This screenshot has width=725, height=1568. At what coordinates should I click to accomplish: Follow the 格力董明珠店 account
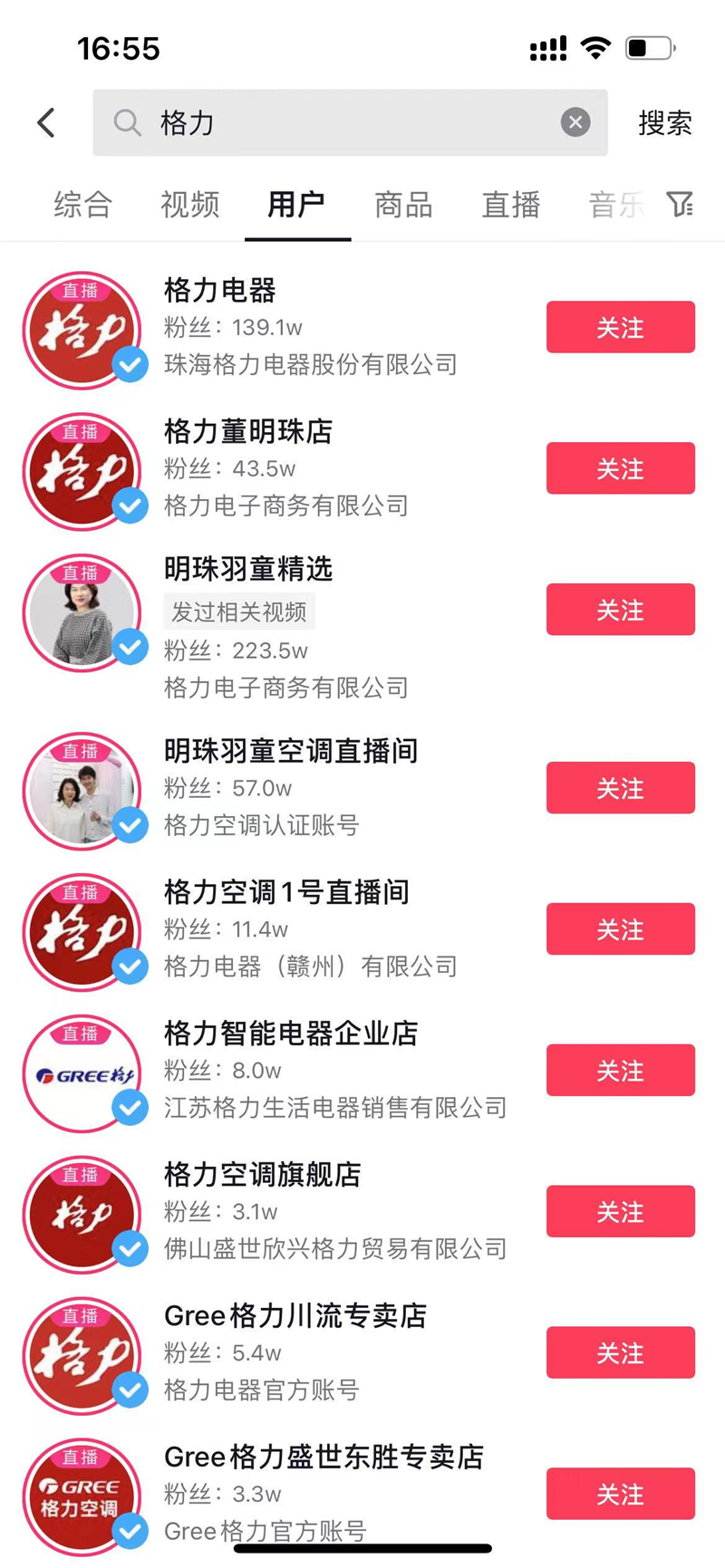[x=620, y=468]
